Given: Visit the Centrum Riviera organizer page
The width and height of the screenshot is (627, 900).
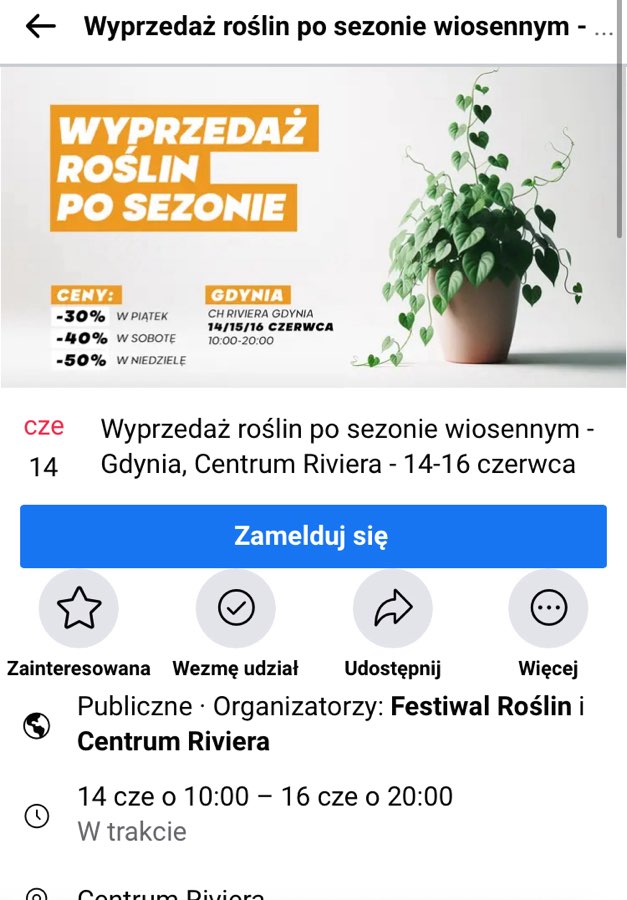Looking at the screenshot, I should (173, 742).
